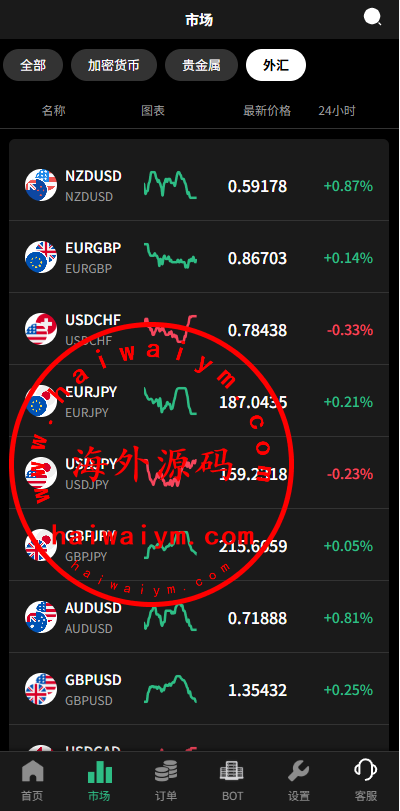The height and width of the screenshot is (811, 400).
Task: Open the EURGBP pair row
Action: [199, 257]
